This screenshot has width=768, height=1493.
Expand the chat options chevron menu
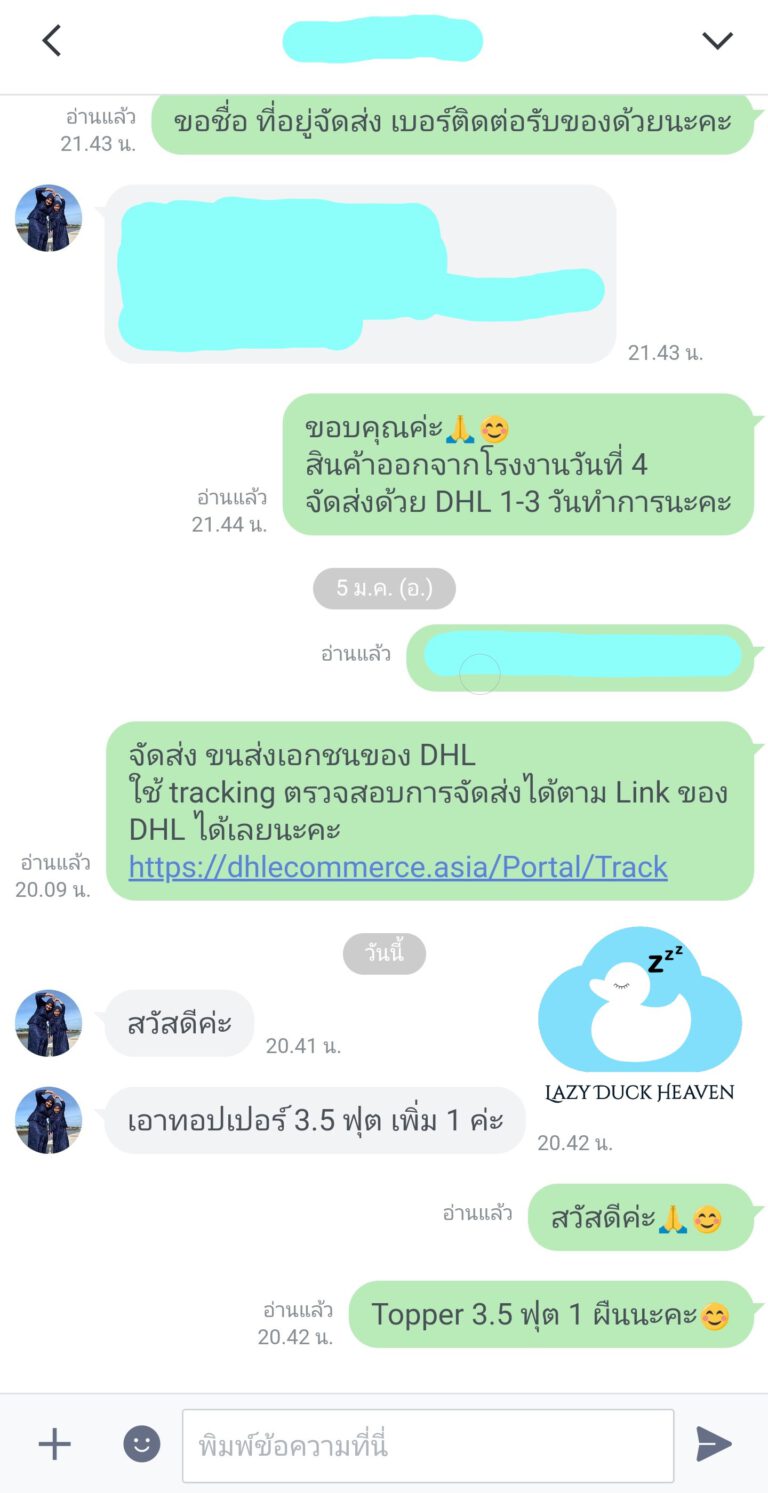click(x=717, y=41)
